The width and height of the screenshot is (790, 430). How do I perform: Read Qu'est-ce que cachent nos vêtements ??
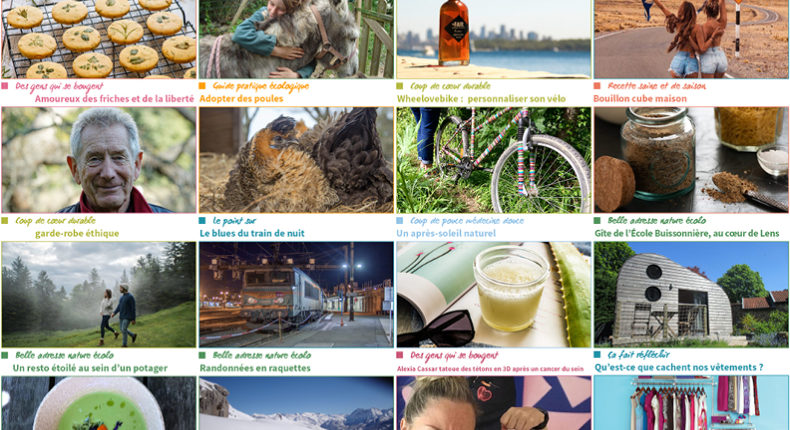click(678, 367)
